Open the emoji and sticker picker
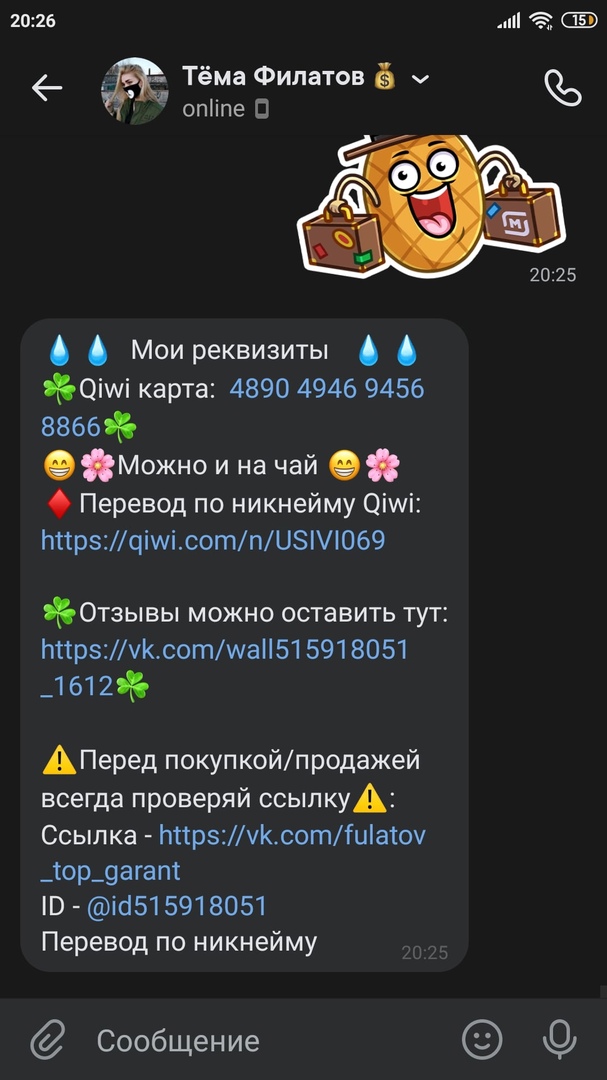The height and width of the screenshot is (1080, 607). tap(482, 1040)
